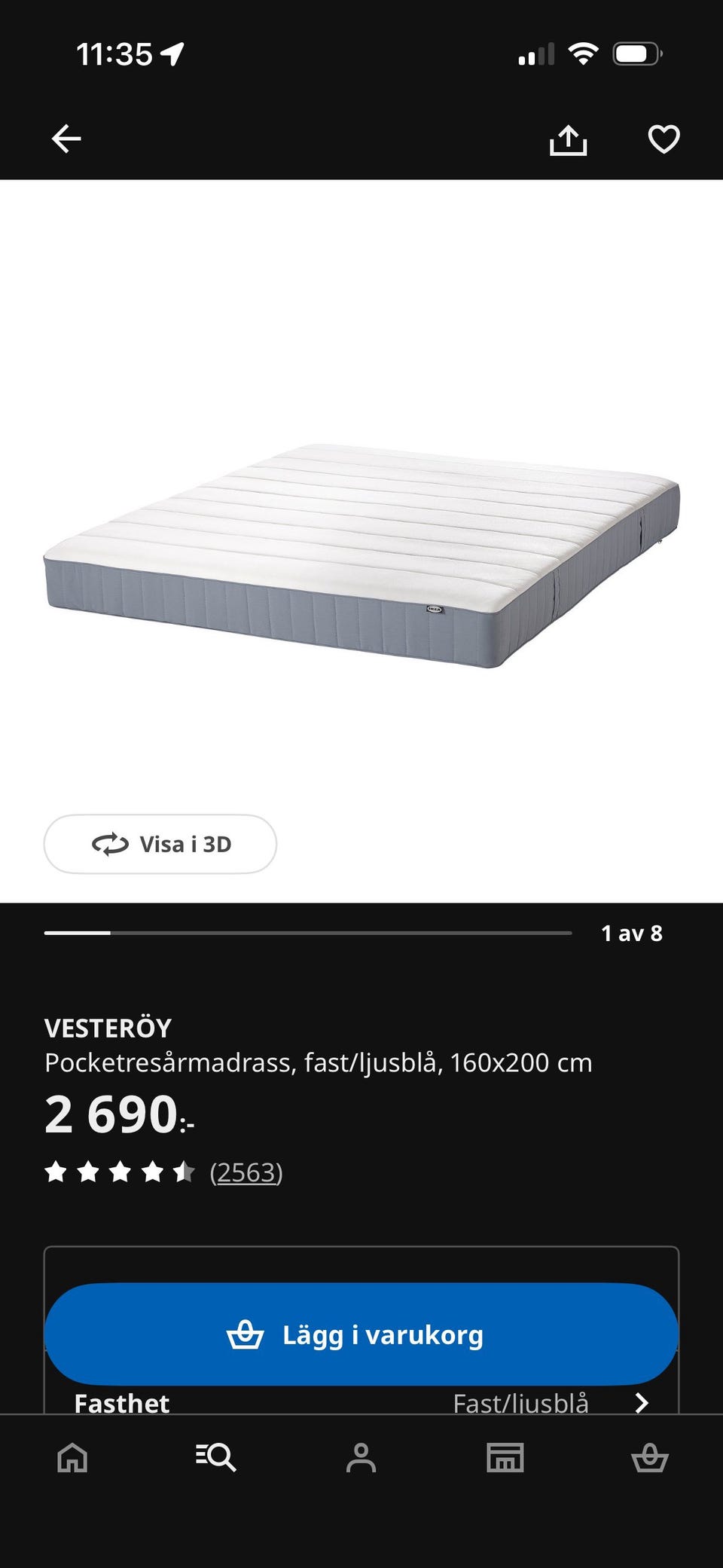Open the profile tab

[361, 1458]
